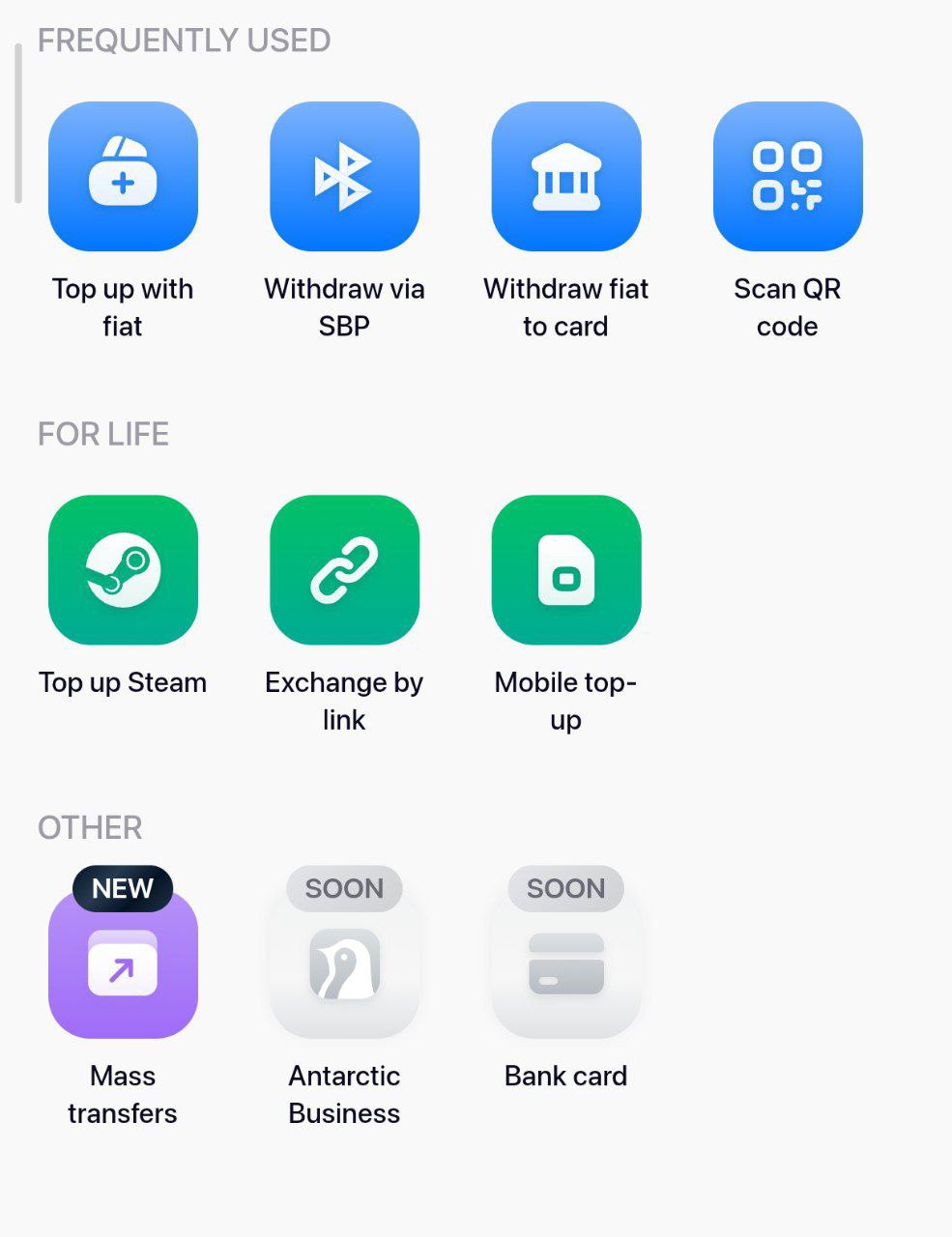Open Top up Steam service
Image resolution: width=952 pixels, height=1237 pixels.
123,570
